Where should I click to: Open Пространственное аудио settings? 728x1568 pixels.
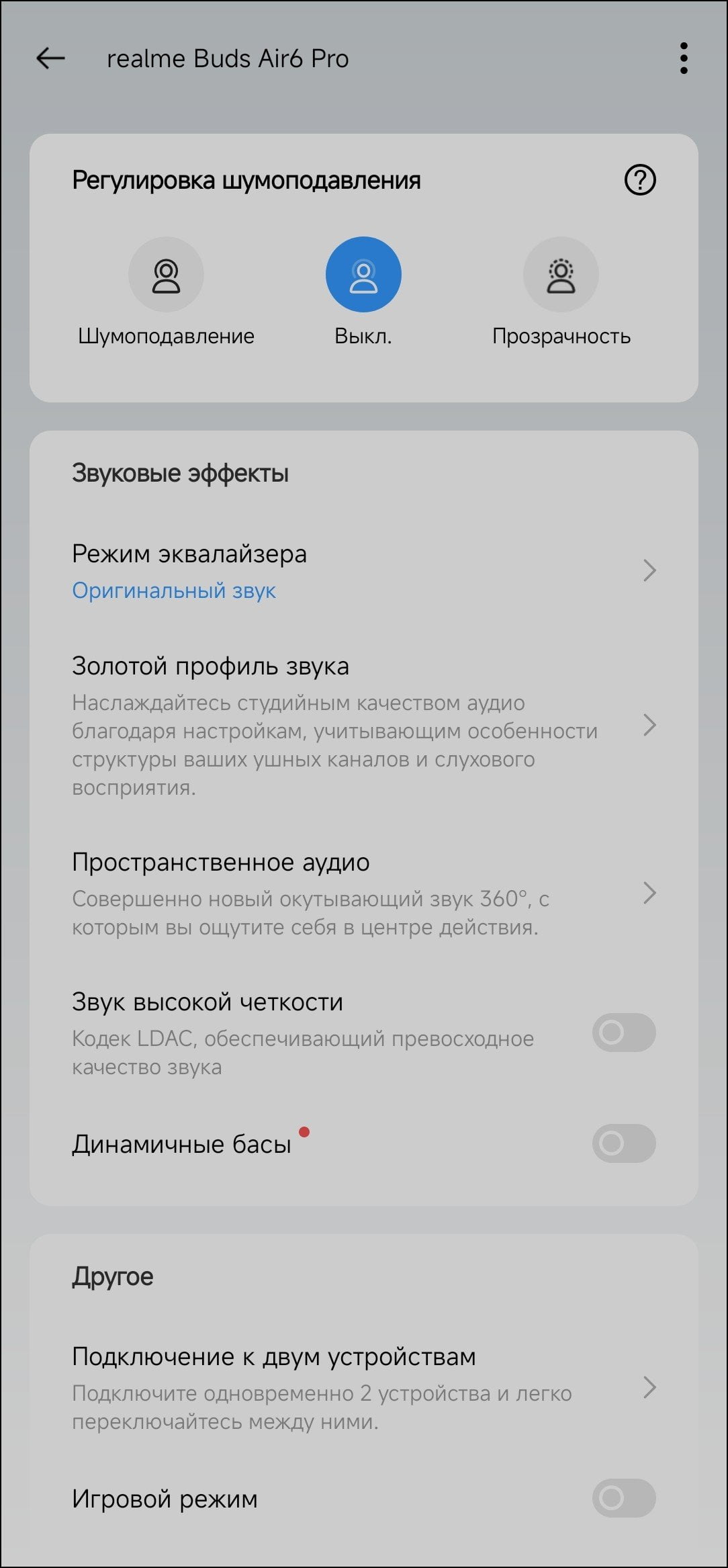point(364,894)
